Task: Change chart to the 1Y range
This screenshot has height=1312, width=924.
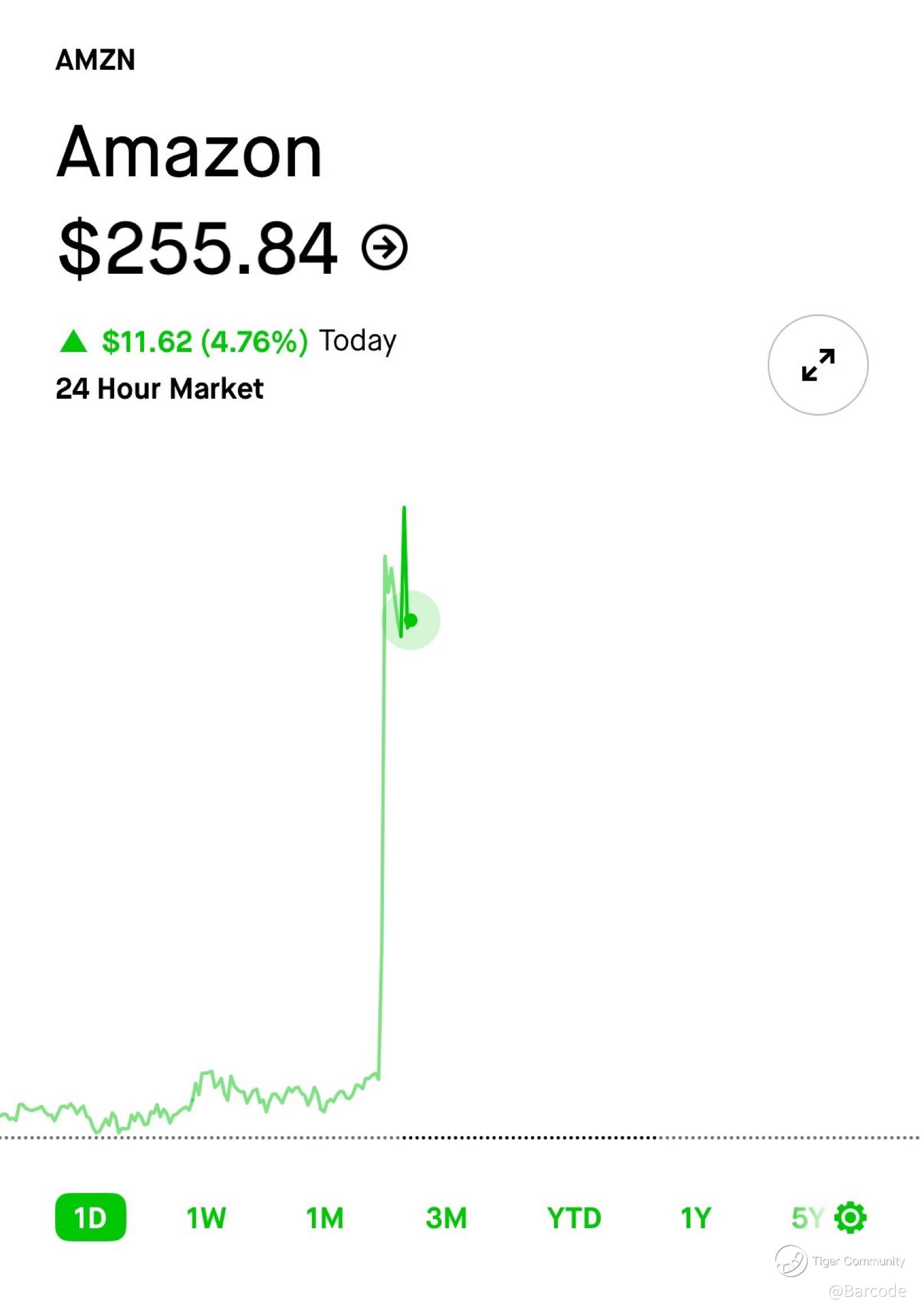Action: click(x=695, y=1218)
